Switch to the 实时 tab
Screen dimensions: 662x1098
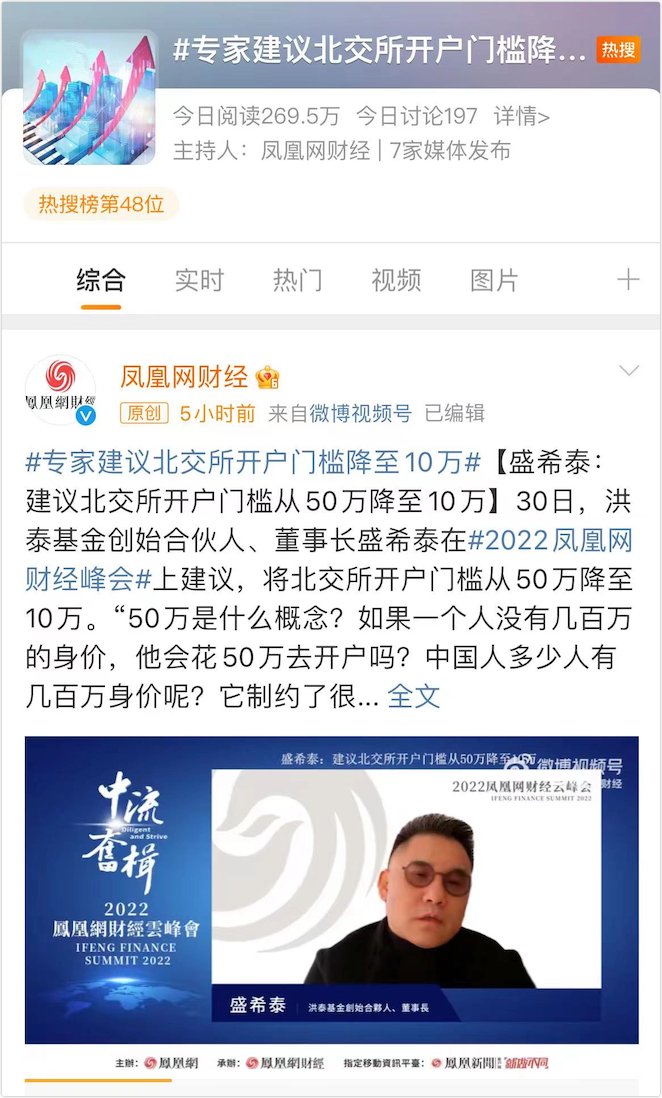(199, 280)
